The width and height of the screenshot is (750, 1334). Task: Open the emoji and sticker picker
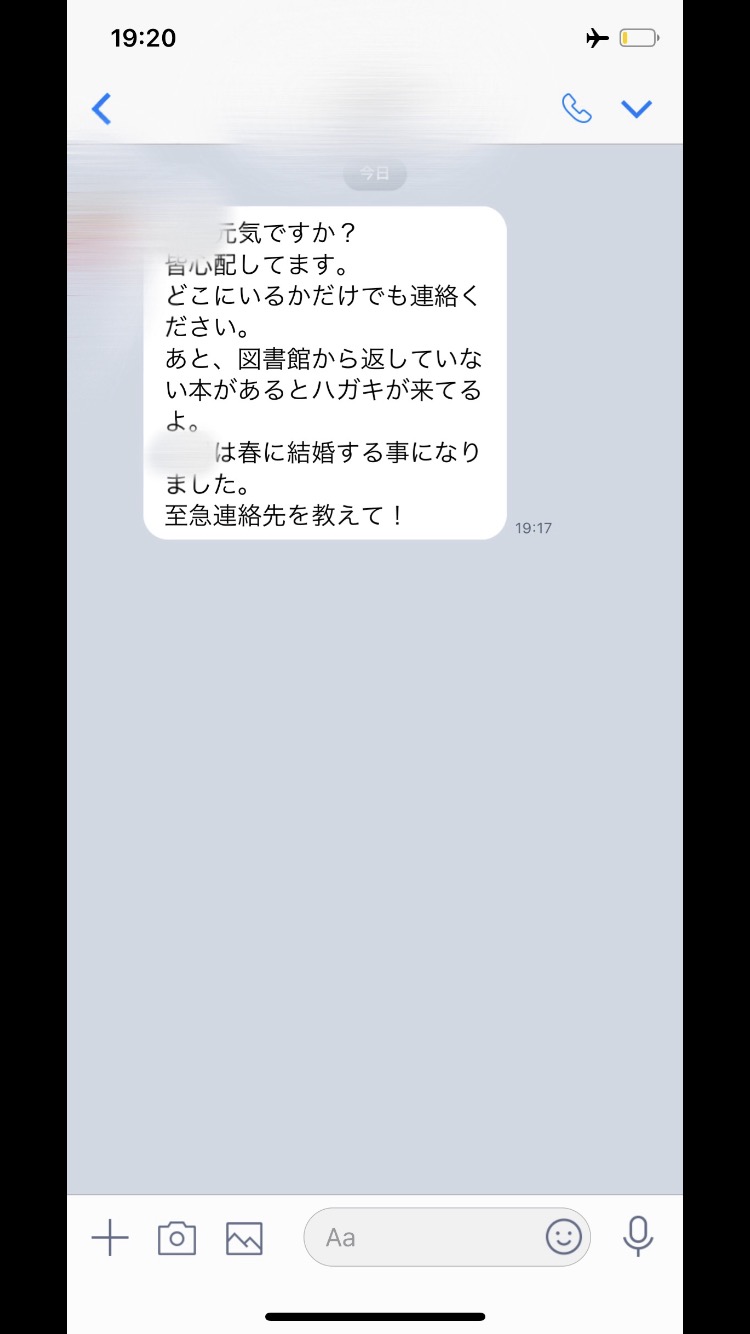563,1237
